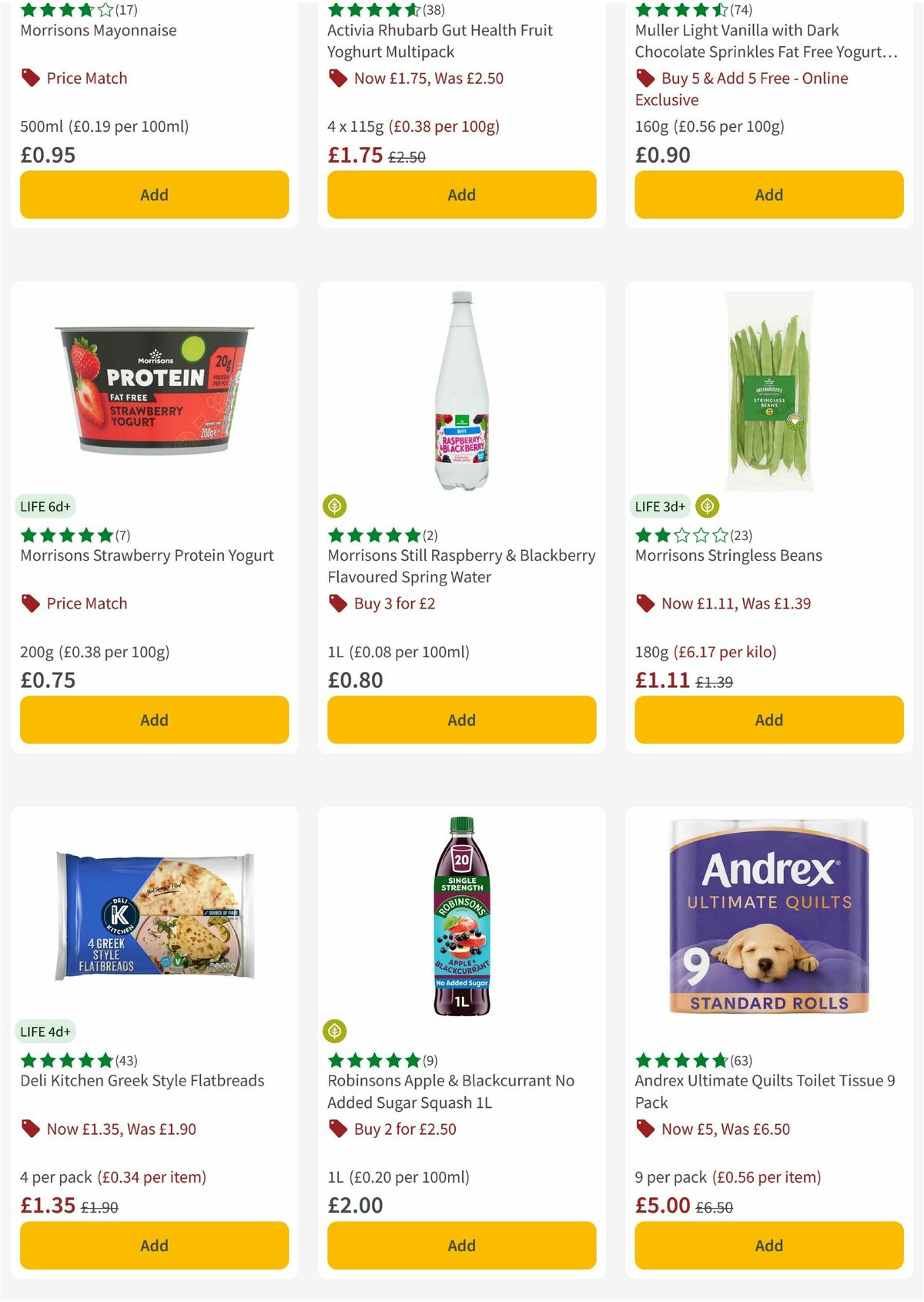Click the red tag icon beside "Price Match" on mayonnaise

(30, 78)
